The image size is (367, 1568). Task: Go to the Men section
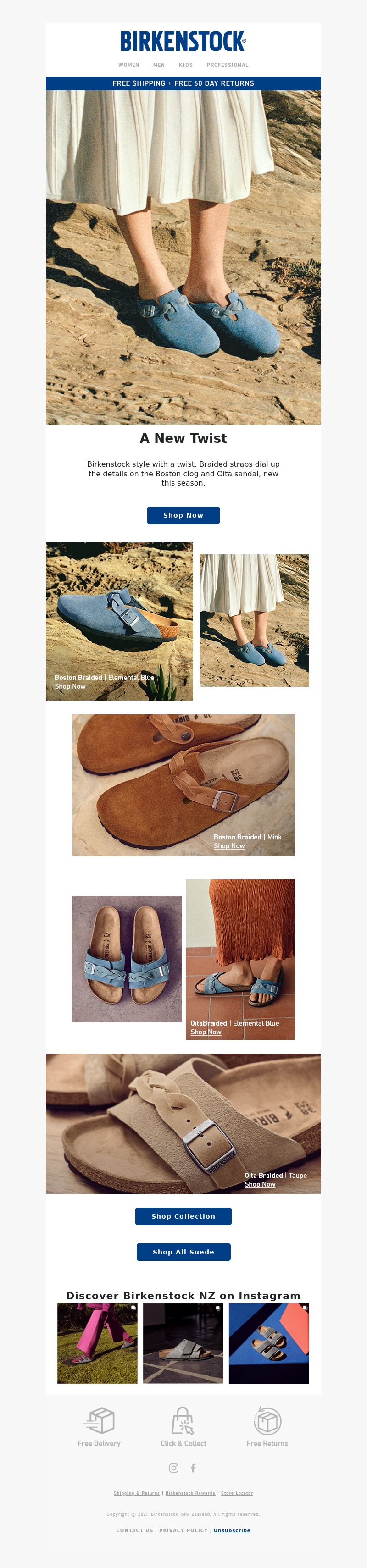pos(159,65)
